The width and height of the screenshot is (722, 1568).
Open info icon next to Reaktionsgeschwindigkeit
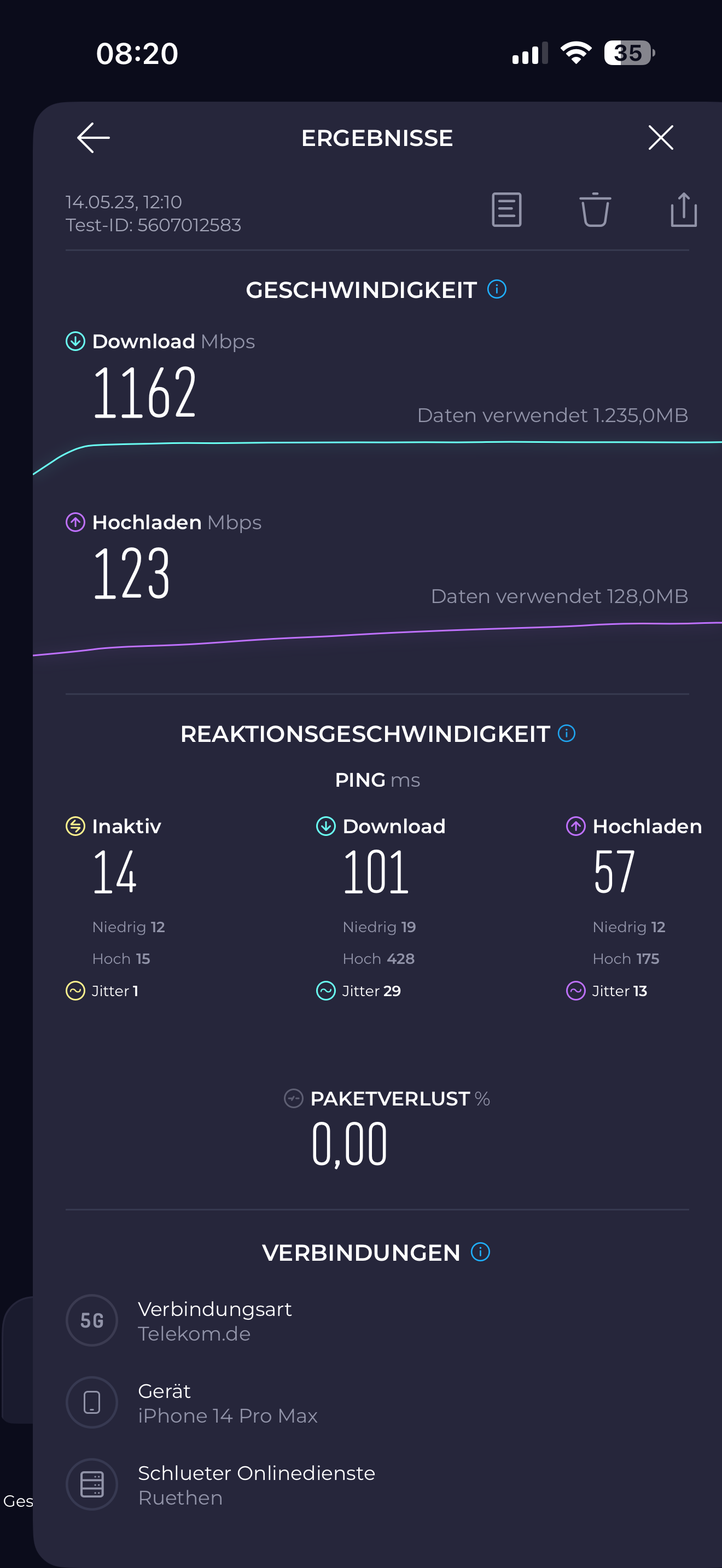point(567,734)
